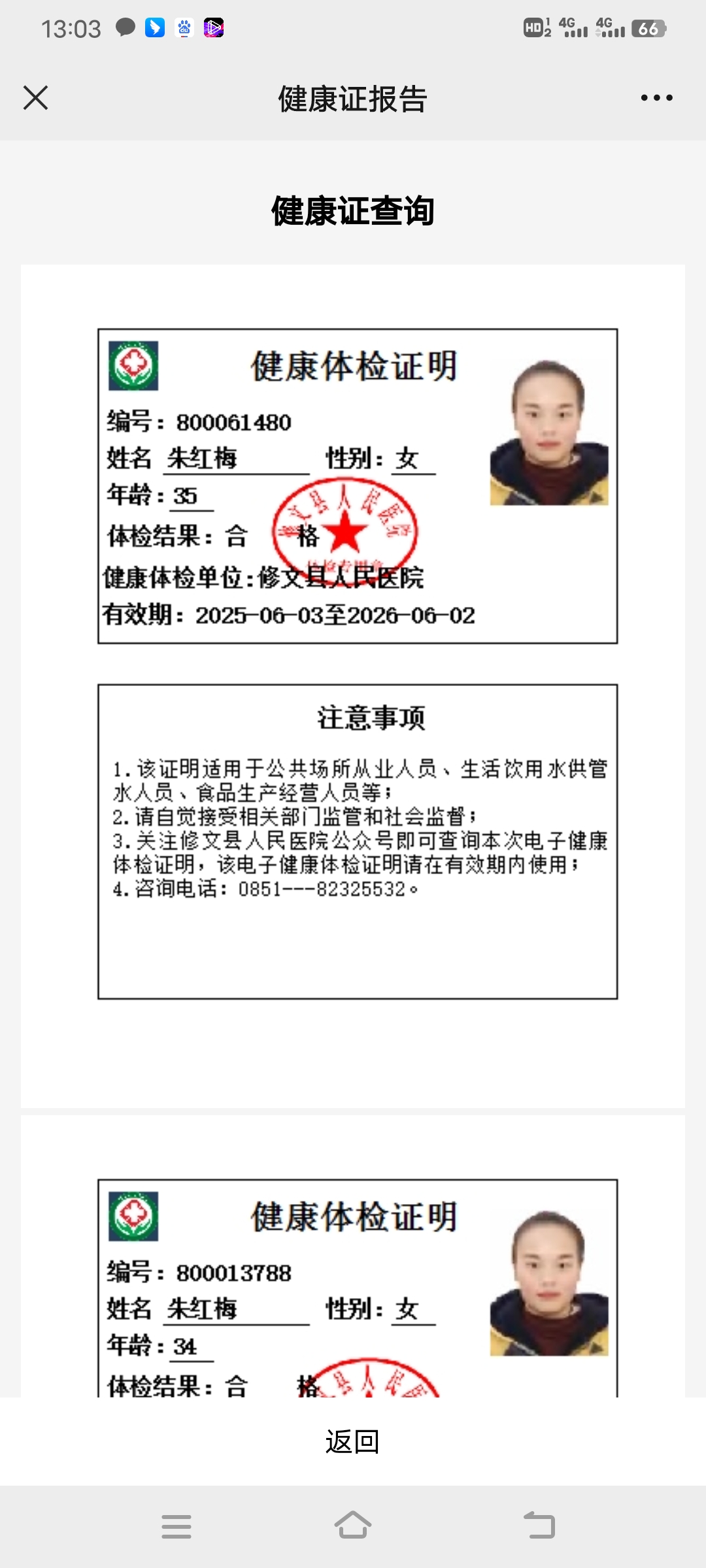Open the system recent apps menu
Viewport: 706px width, 1568px height.
(x=176, y=1527)
